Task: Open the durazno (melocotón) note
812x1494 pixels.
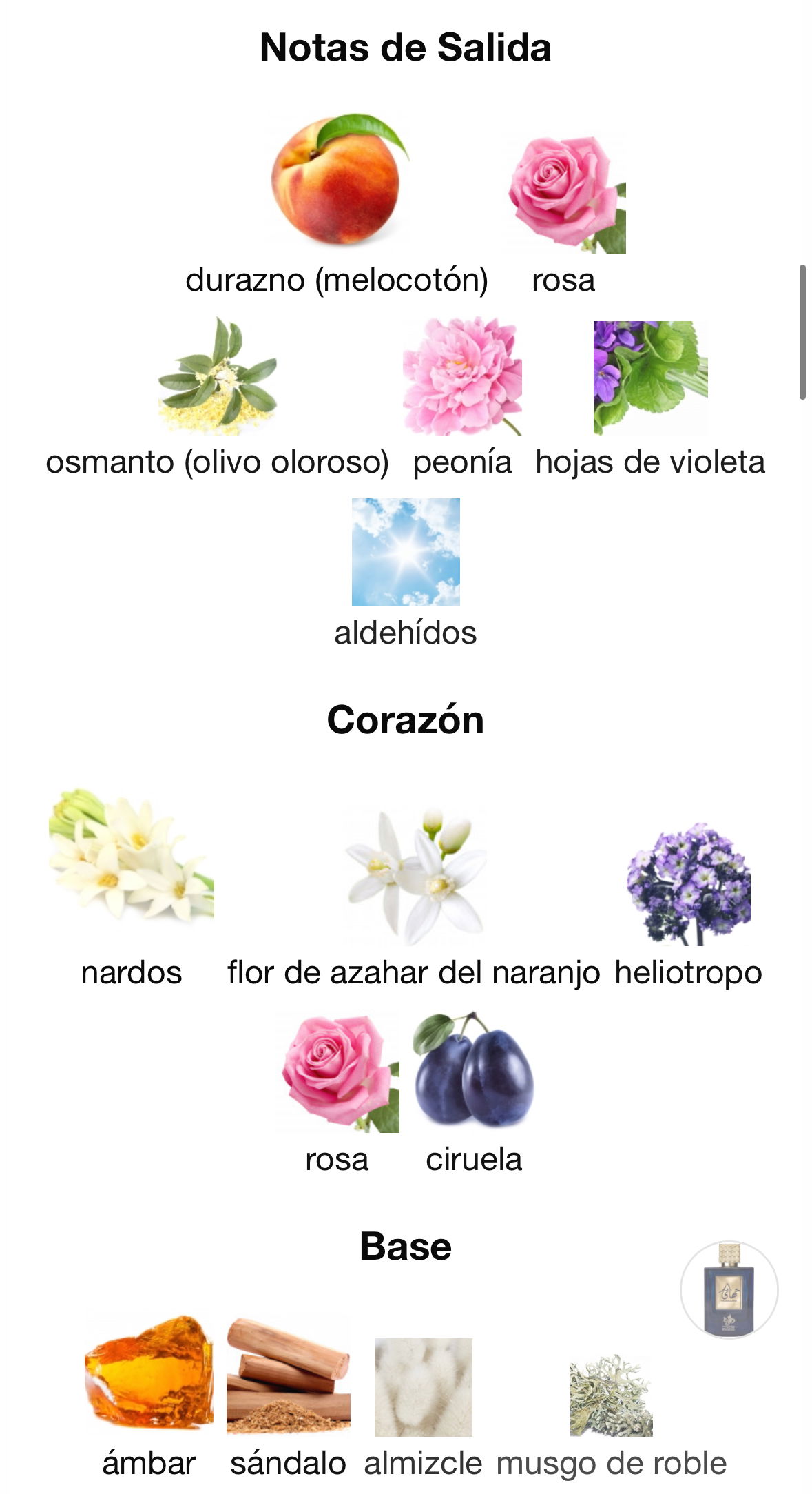Action: point(336,181)
